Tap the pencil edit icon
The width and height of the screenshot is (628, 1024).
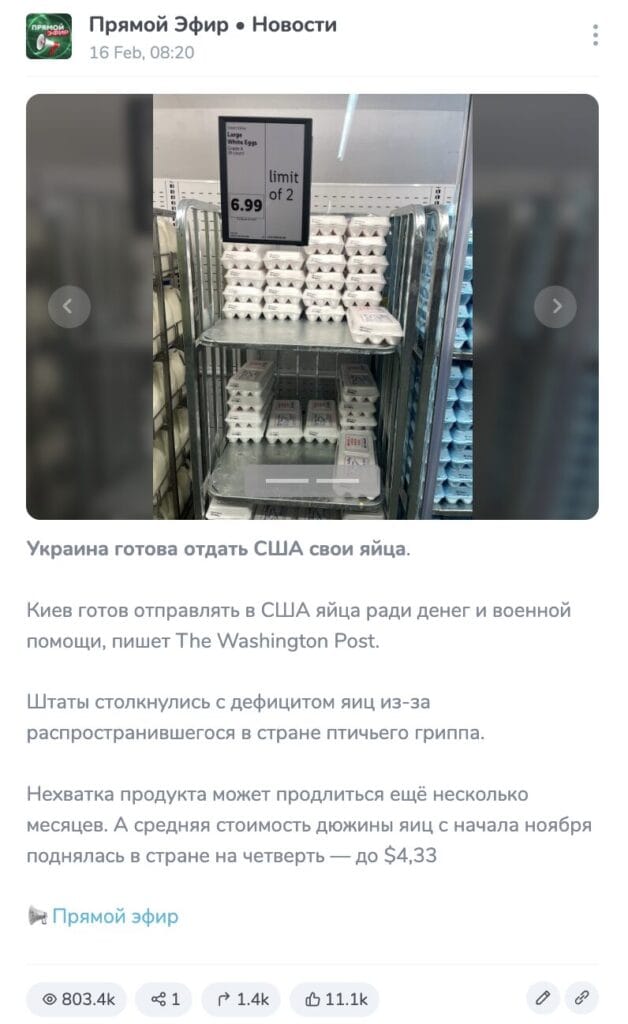click(542, 997)
